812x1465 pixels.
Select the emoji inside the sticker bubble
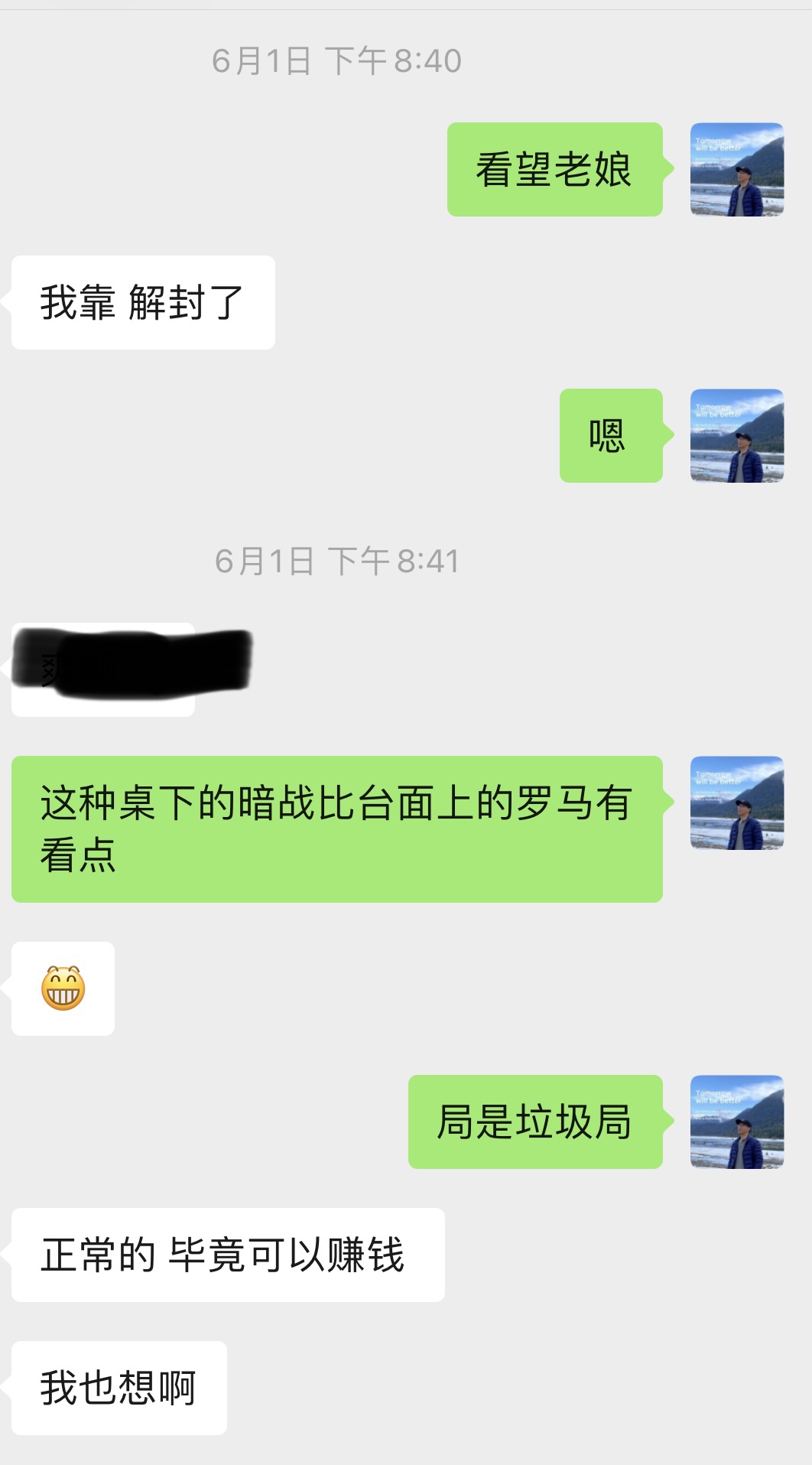click(x=63, y=989)
